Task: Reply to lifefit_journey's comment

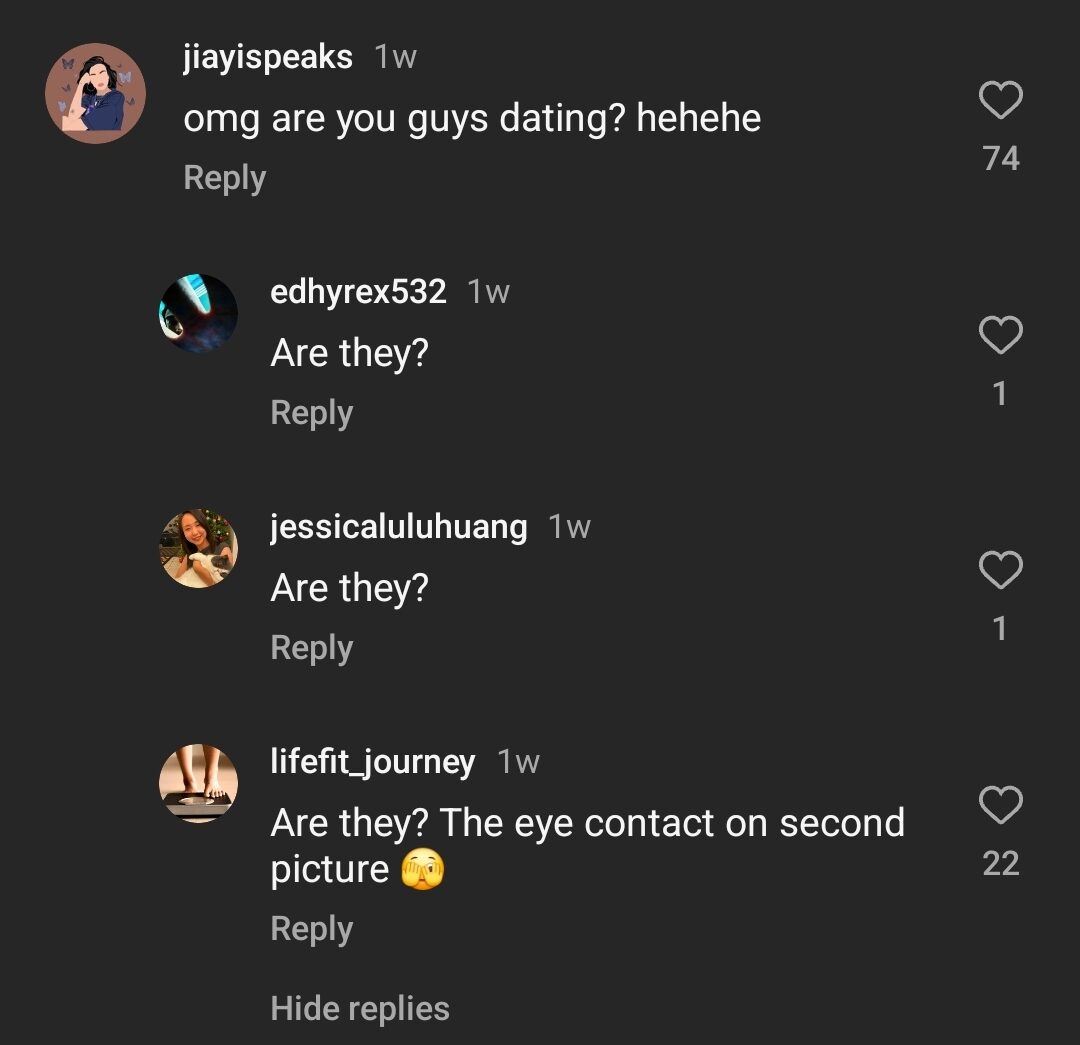Action: 312,929
